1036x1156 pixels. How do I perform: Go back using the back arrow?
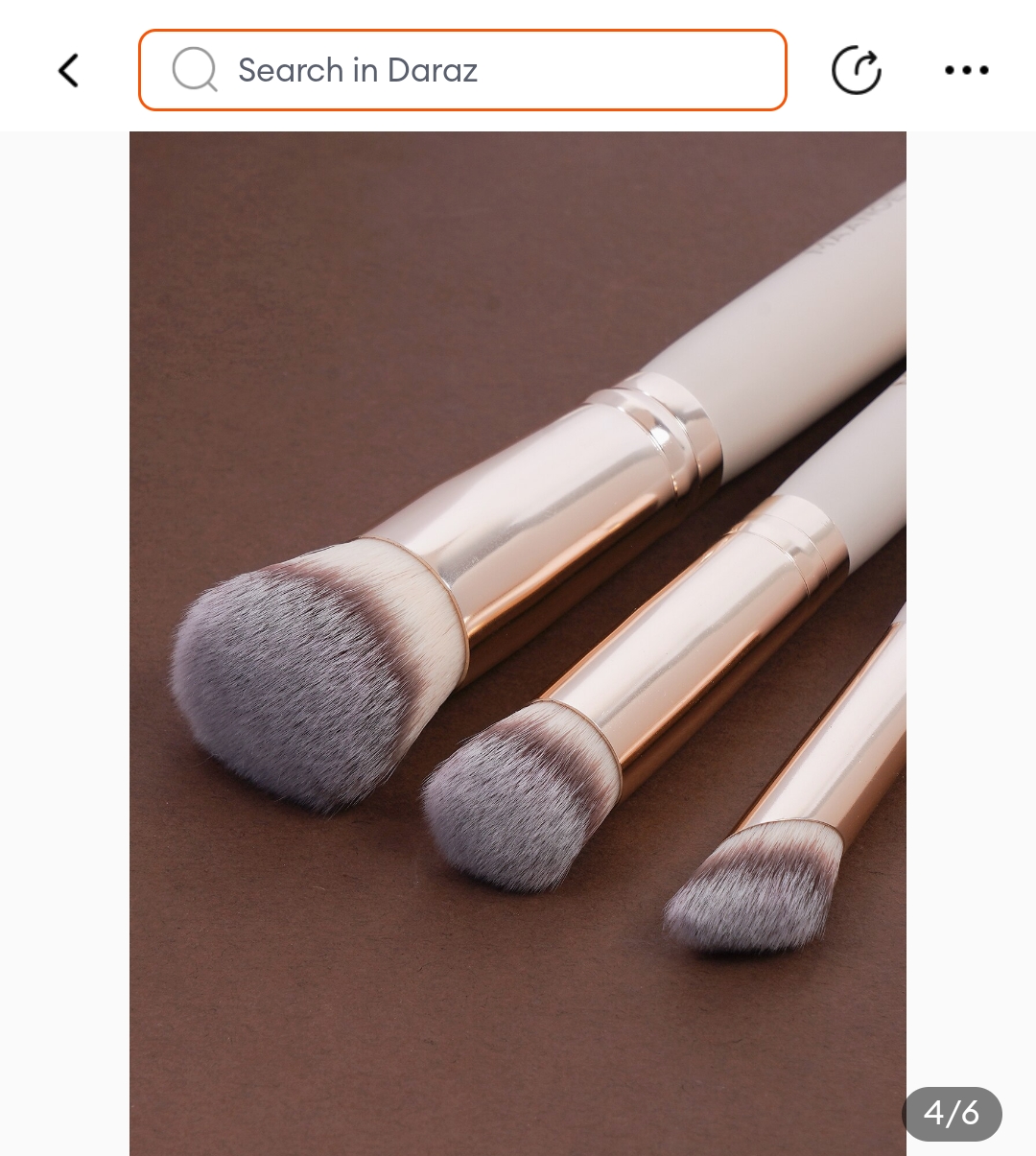(68, 70)
